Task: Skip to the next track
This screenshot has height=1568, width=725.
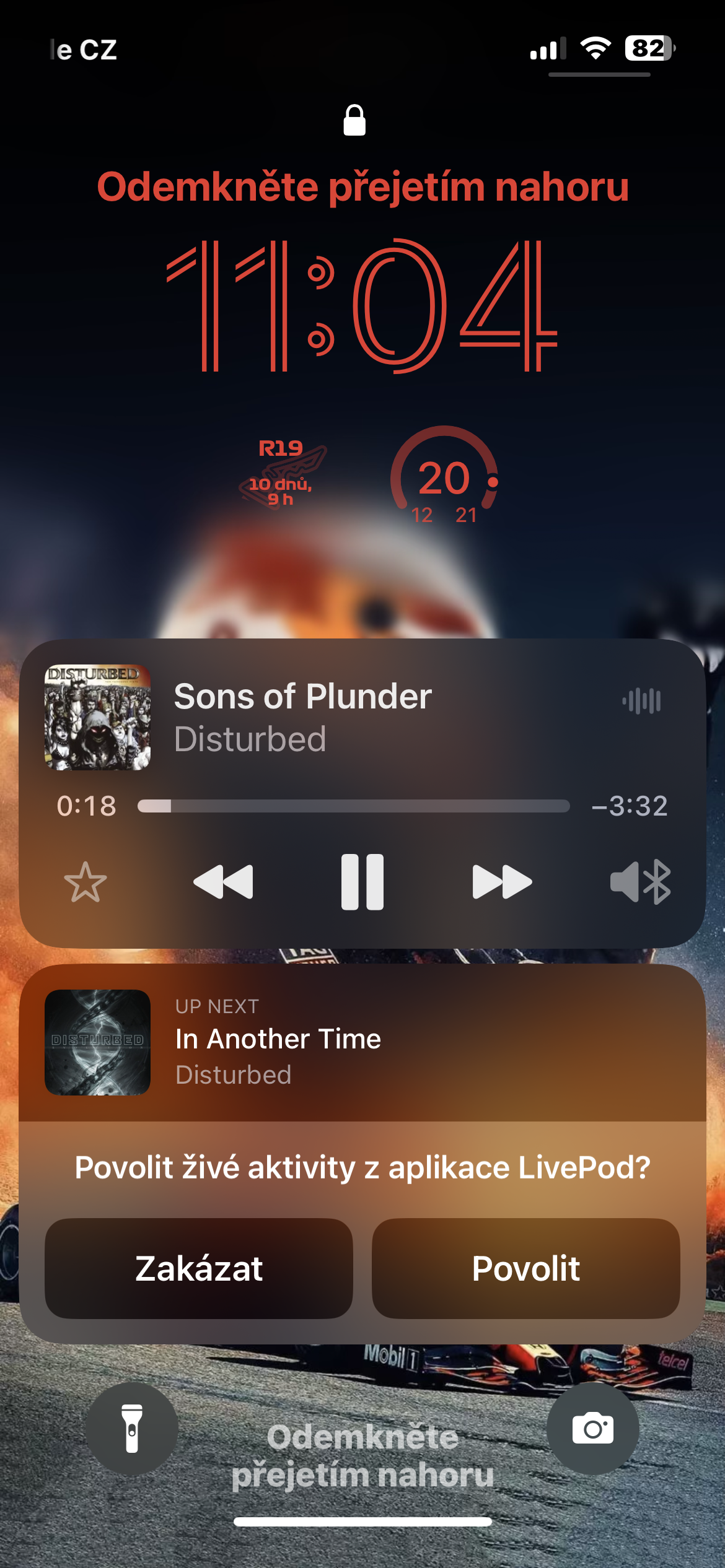Action: tap(502, 882)
